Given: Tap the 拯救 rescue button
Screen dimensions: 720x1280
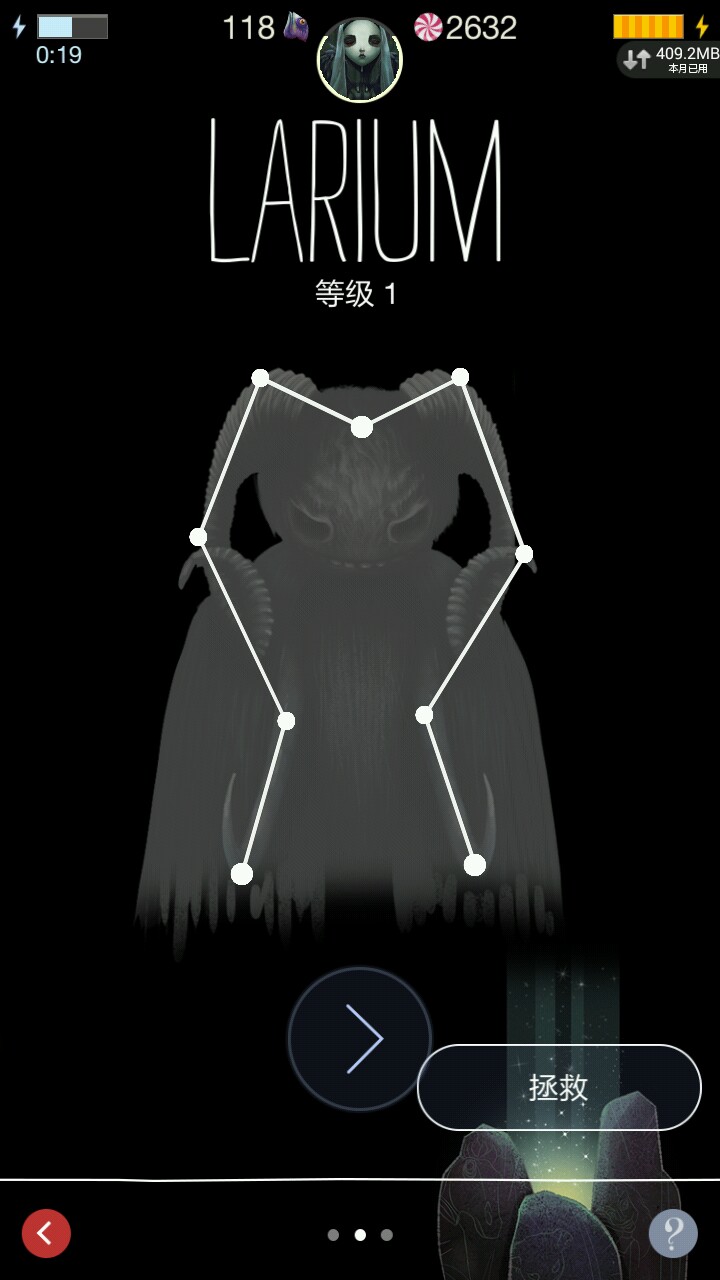Looking at the screenshot, I should [x=559, y=1087].
